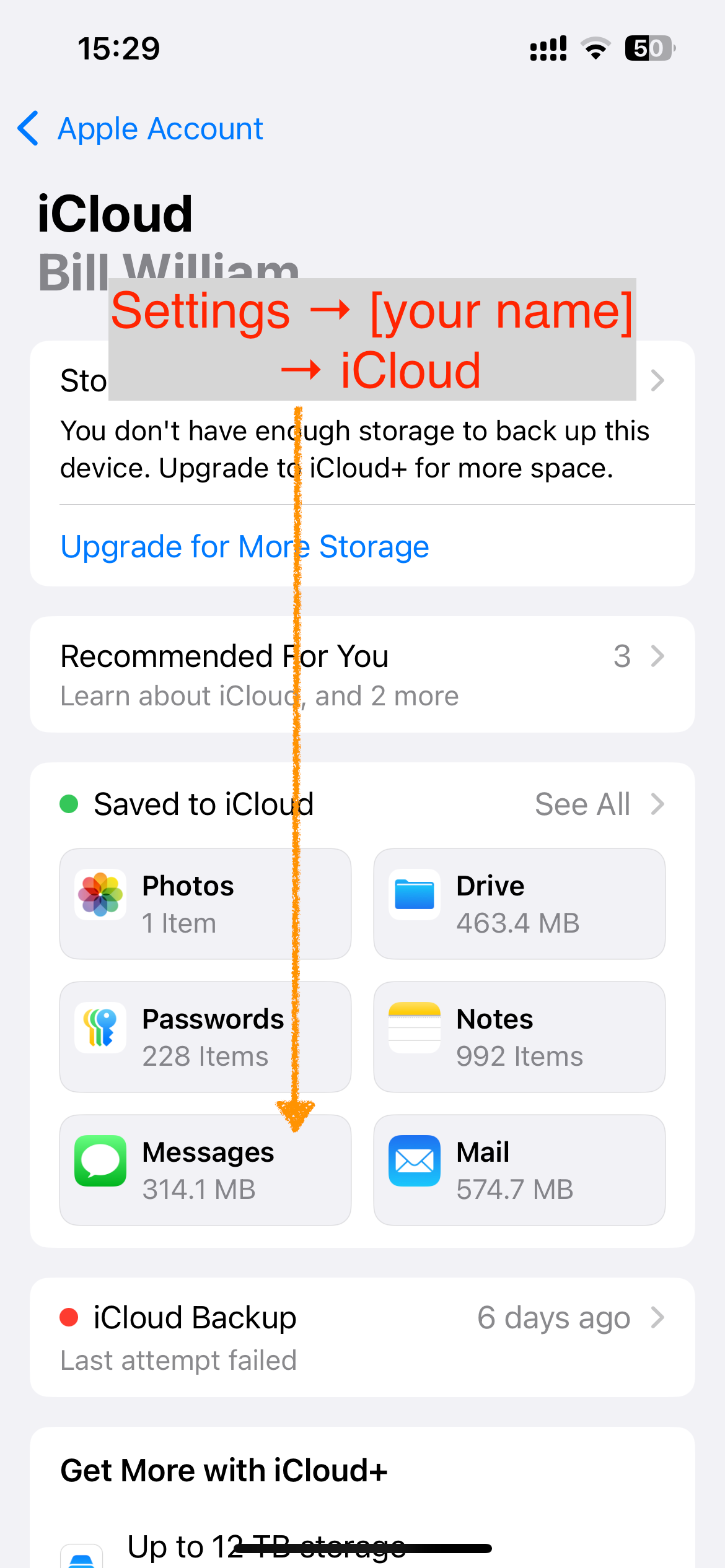Open the Drive card

[519, 904]
